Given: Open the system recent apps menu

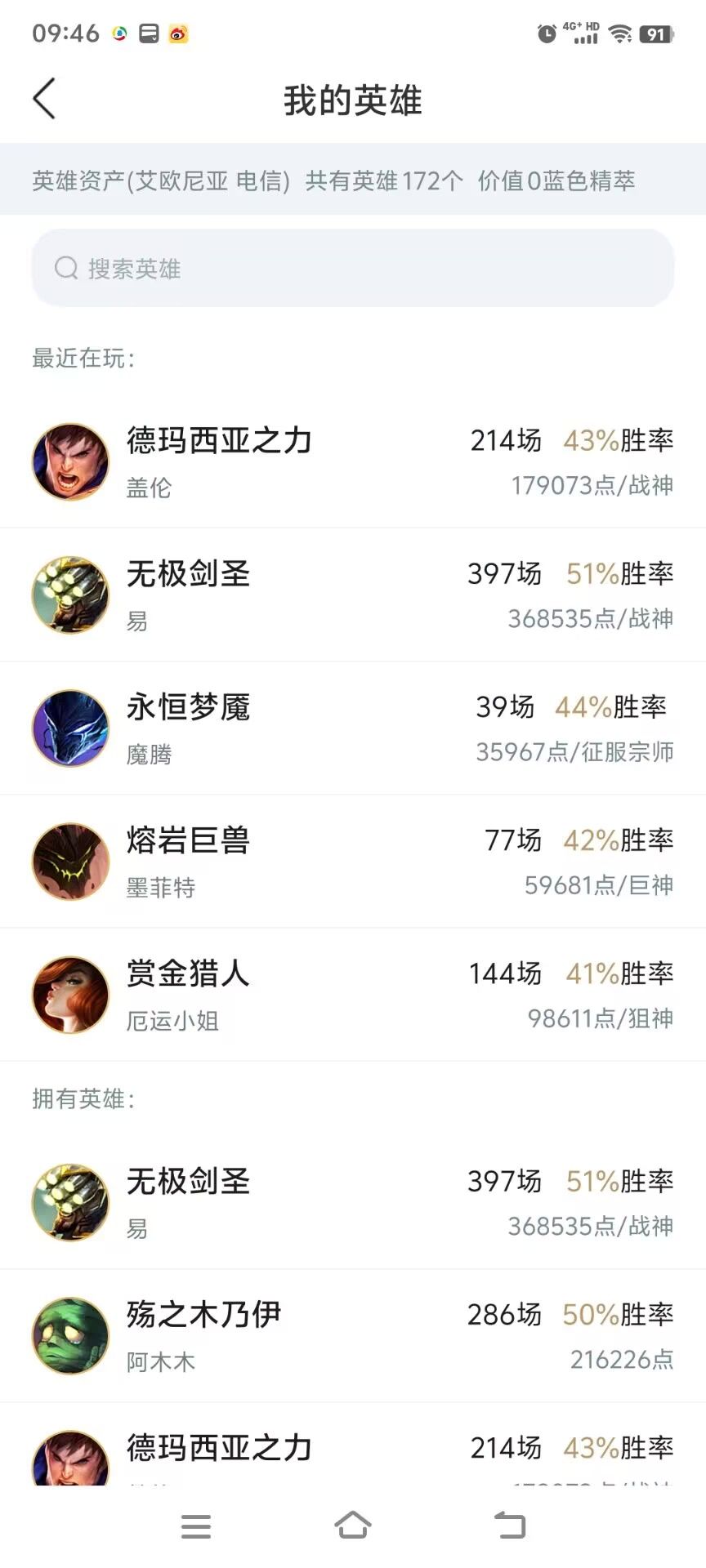Looking at the screenshot, I should [196, 1526].
